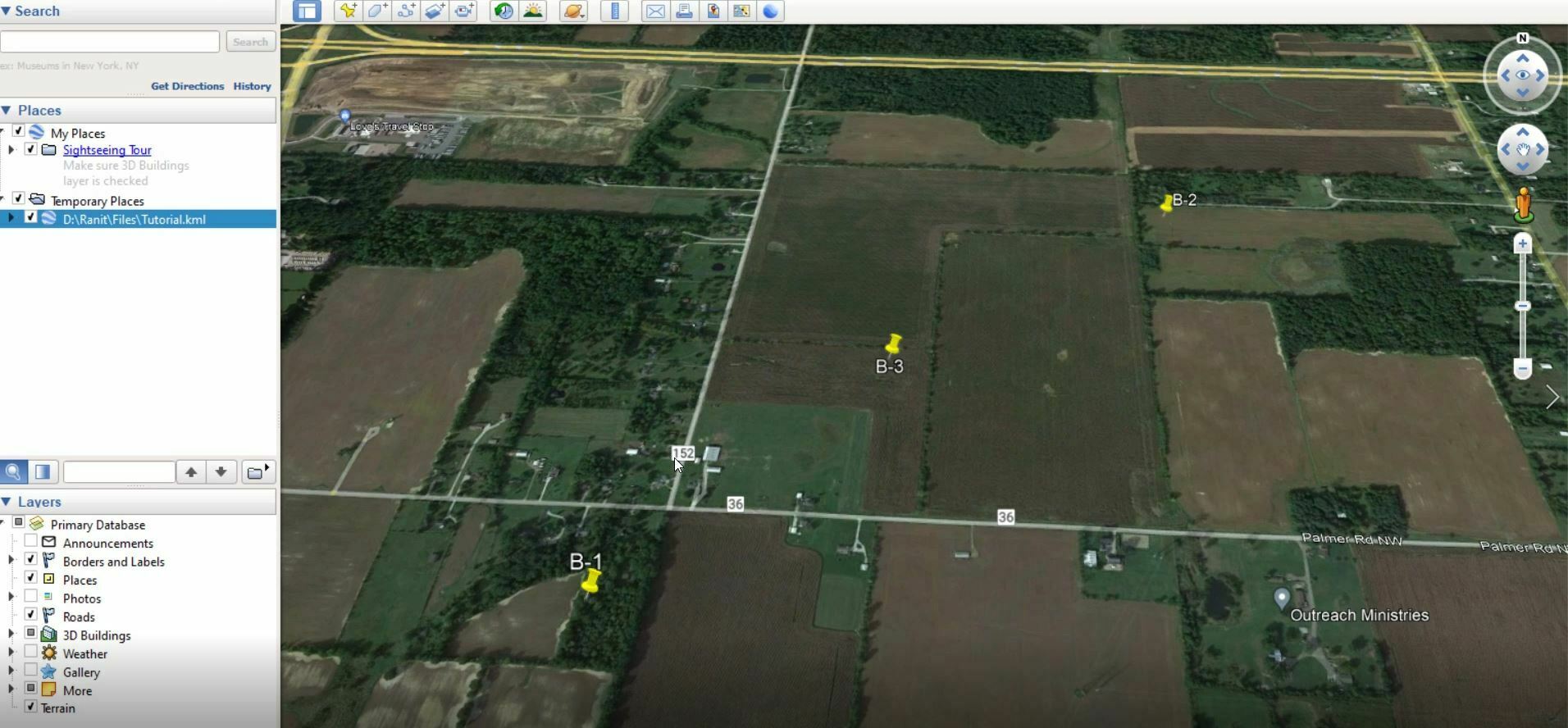Expand the 3D Buildings layer
This screenshot has width=1568, height=728.
tap(11, 635)
